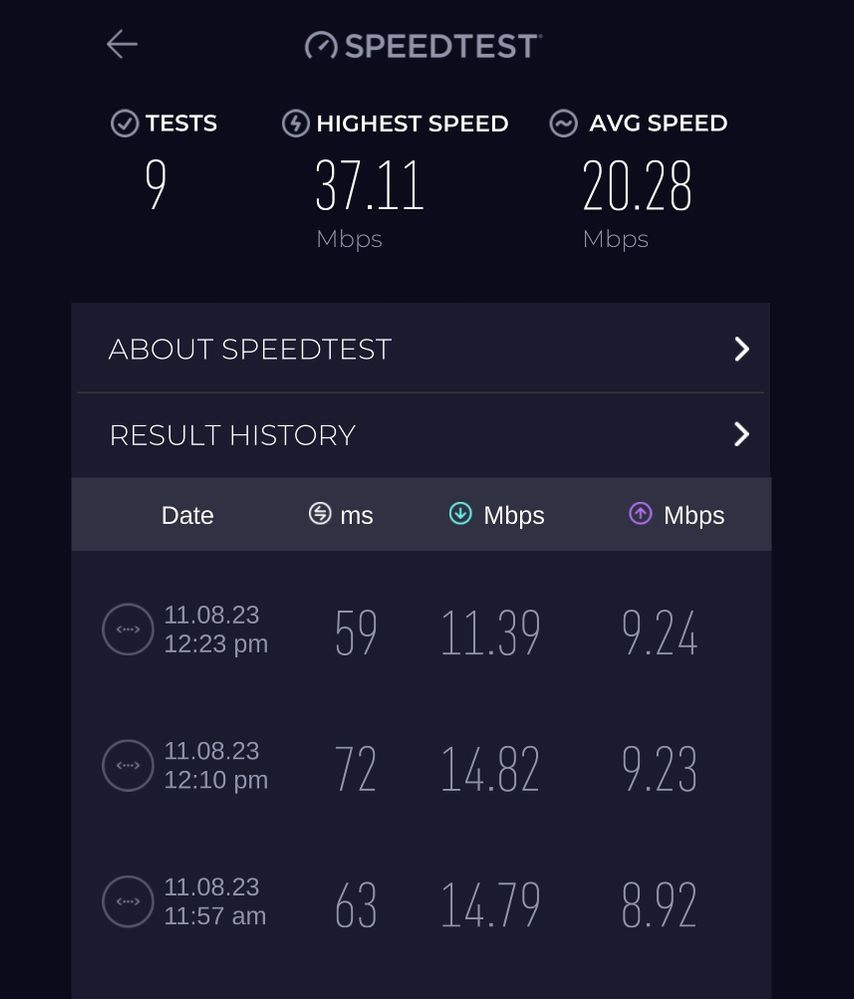
Task: Open ABOUT SPEEDTEST details
Action: [x=250, y=349]
